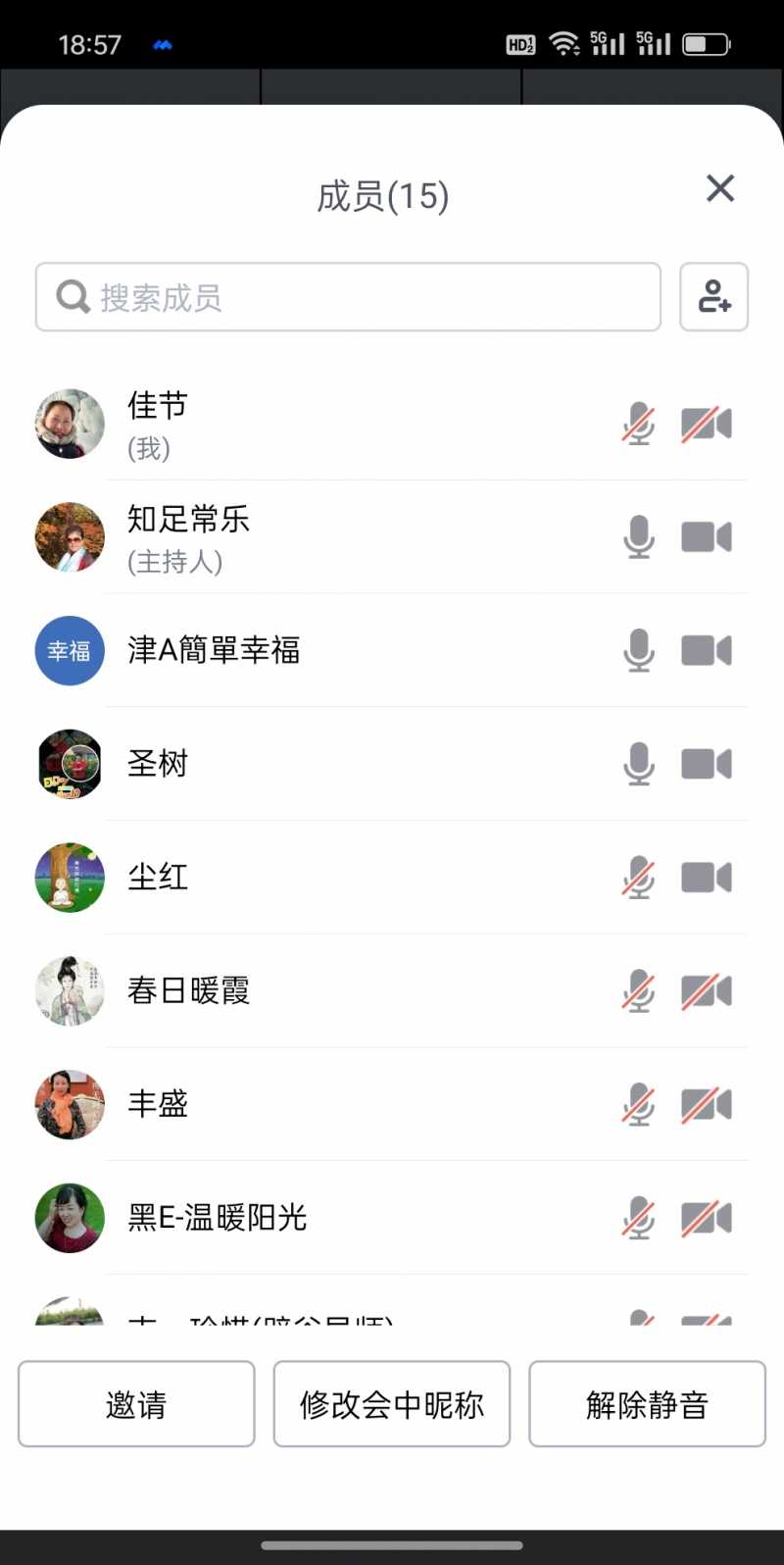
Task: Open the add member icon
Action: 714,297
